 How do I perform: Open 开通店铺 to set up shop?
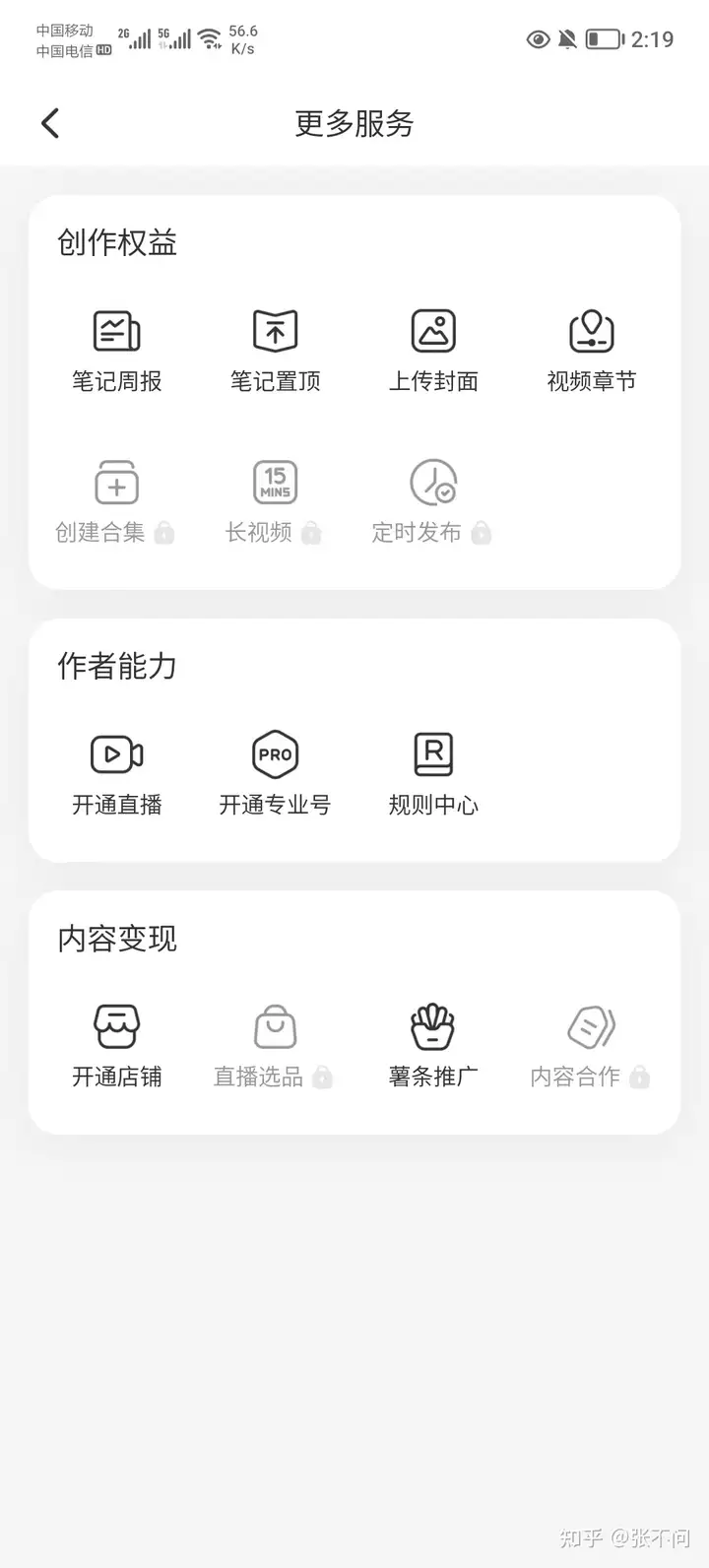[x=116, y=1047]
